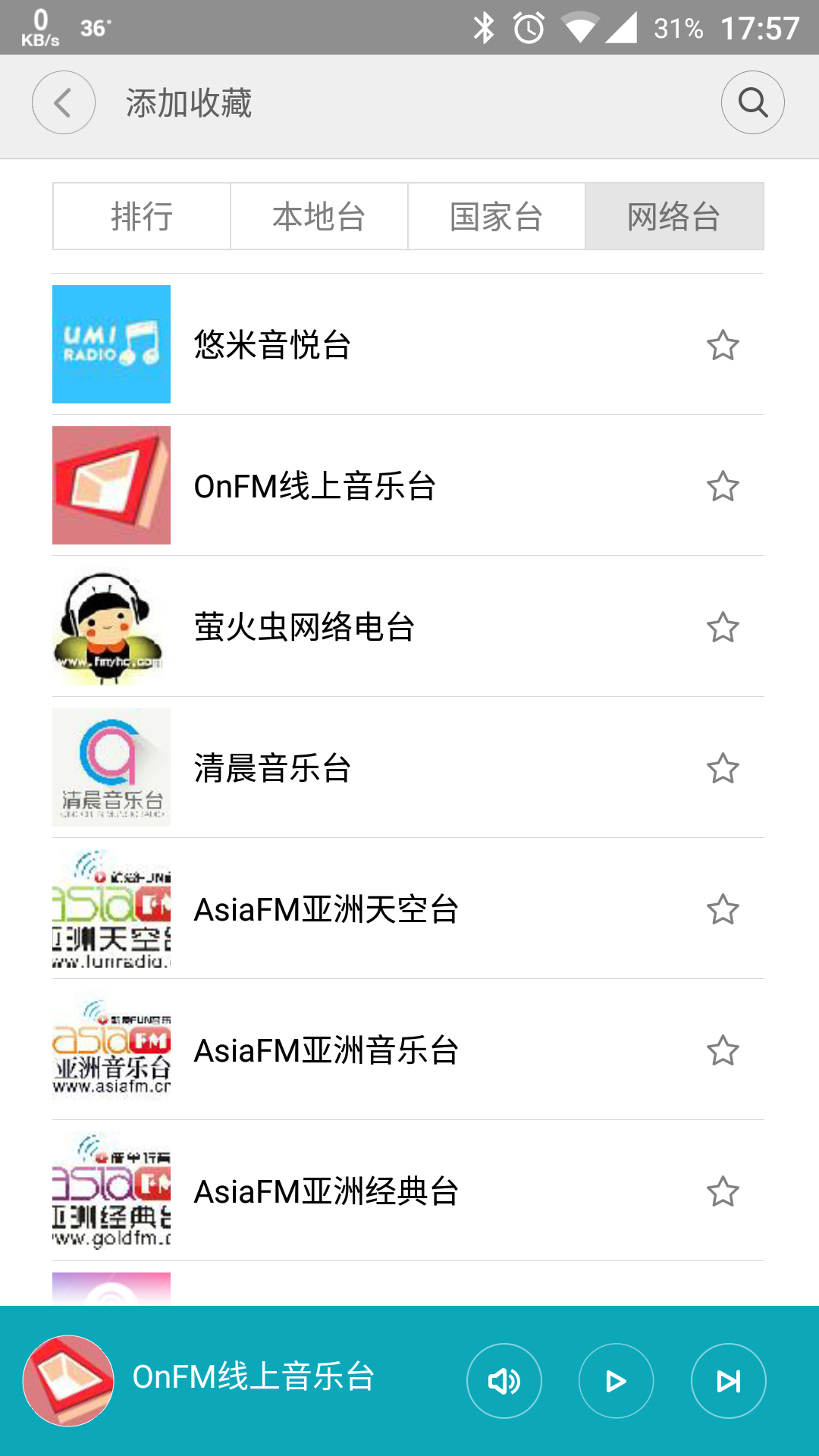Open the search icon

click(752, 102)
